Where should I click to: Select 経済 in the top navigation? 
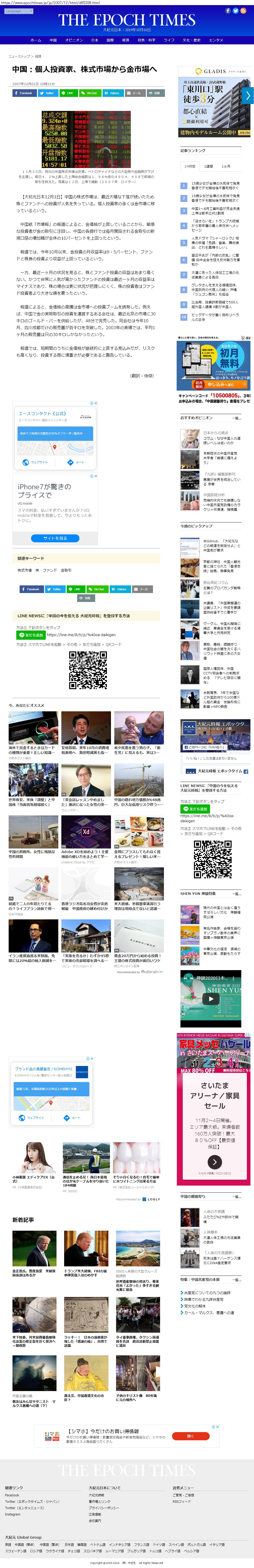point(125,40)
